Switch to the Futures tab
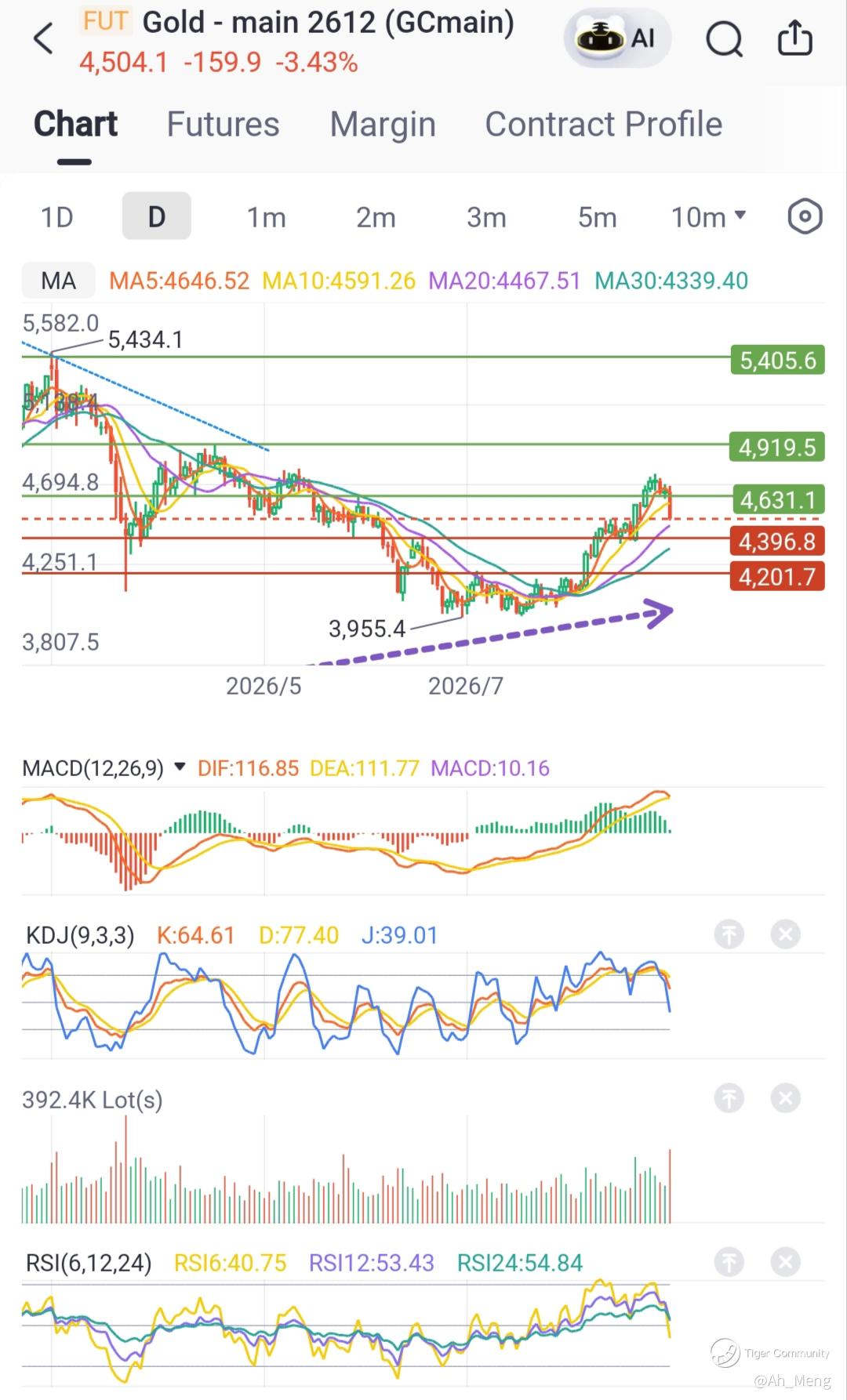Viewport: 847px width, 1400px height. pos(223,124)
